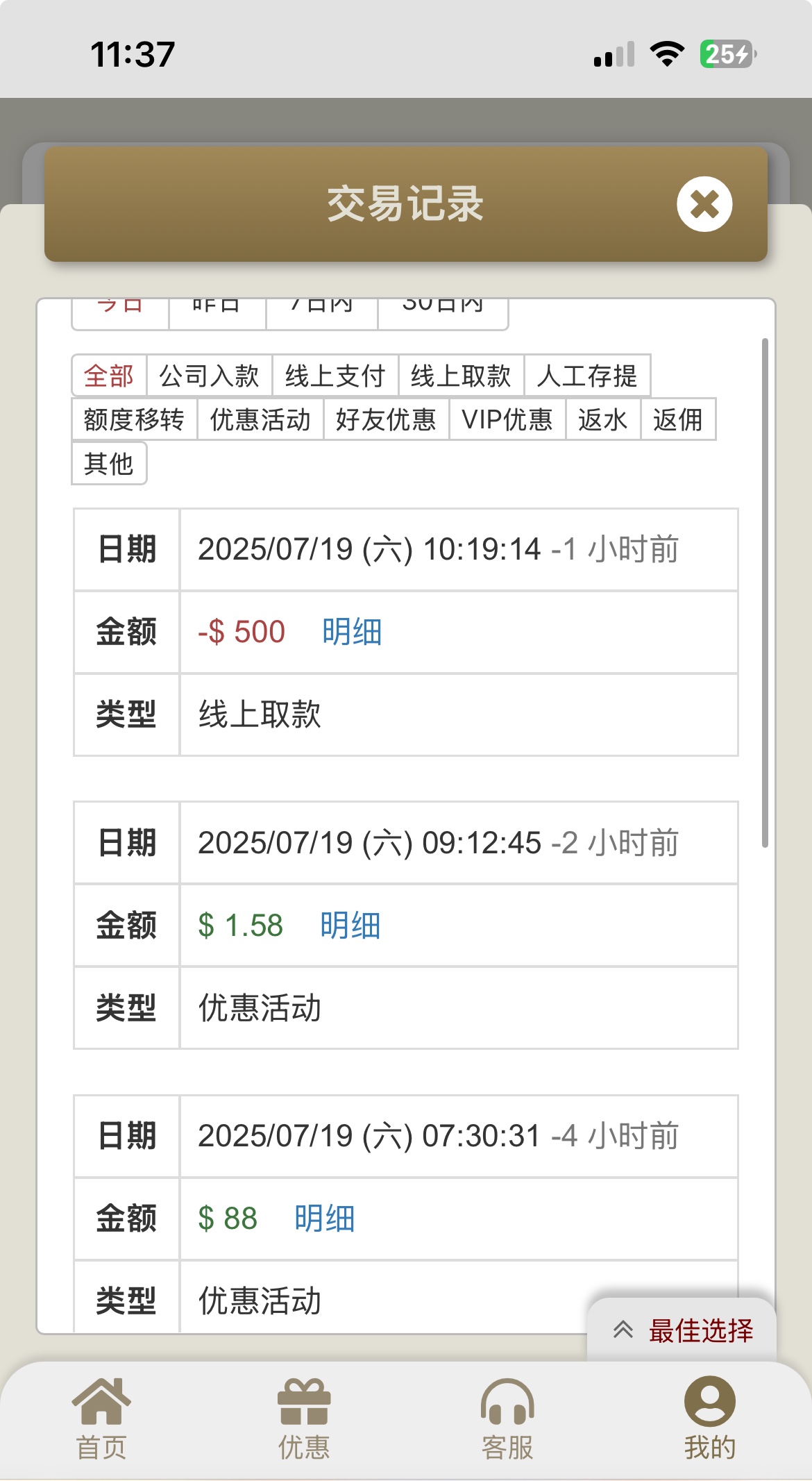The height and width of the screenshot is (1481, 812).
Task: Filter transactions by 返佣
Action: coord(677,419)
